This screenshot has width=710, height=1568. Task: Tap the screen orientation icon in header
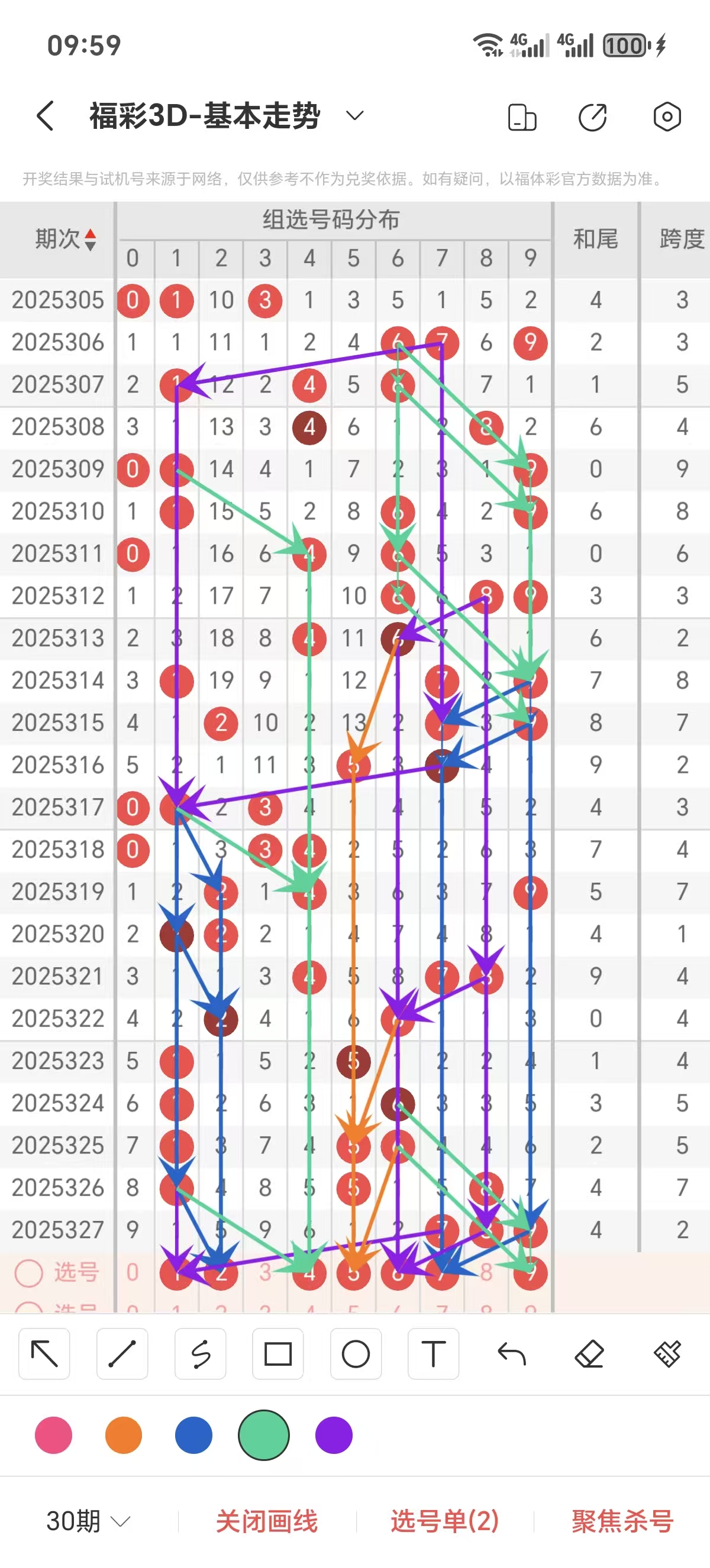pyautogui.click(x=522, y=118)
